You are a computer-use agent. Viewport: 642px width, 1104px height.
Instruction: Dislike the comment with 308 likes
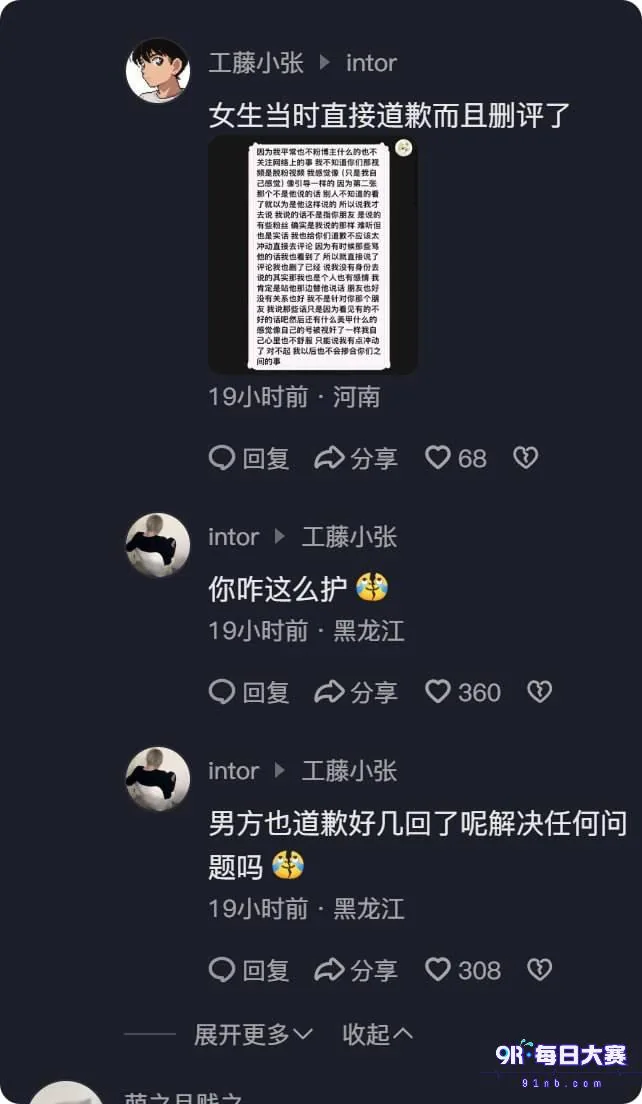(540, 970)
